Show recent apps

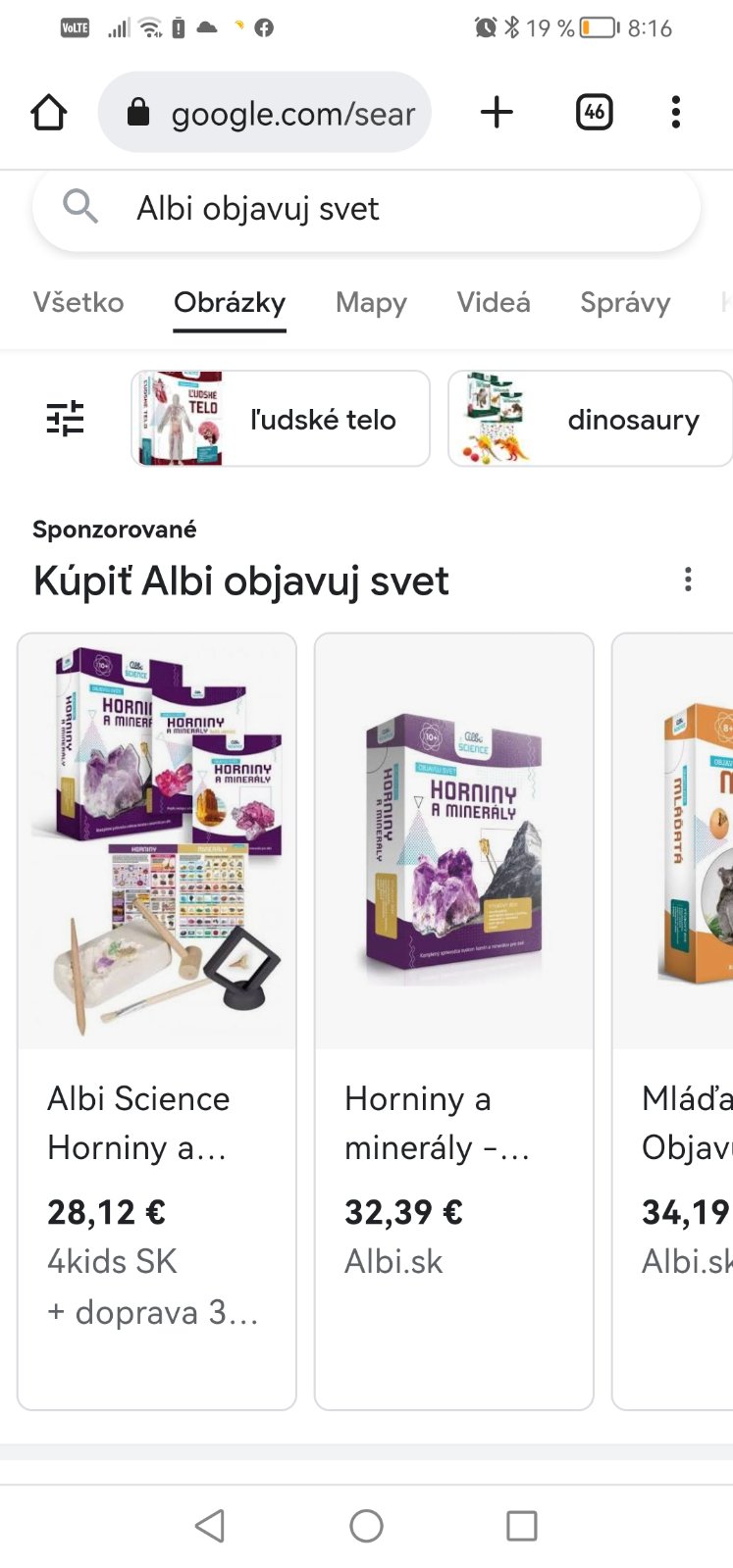click(x=521, y=1526)
